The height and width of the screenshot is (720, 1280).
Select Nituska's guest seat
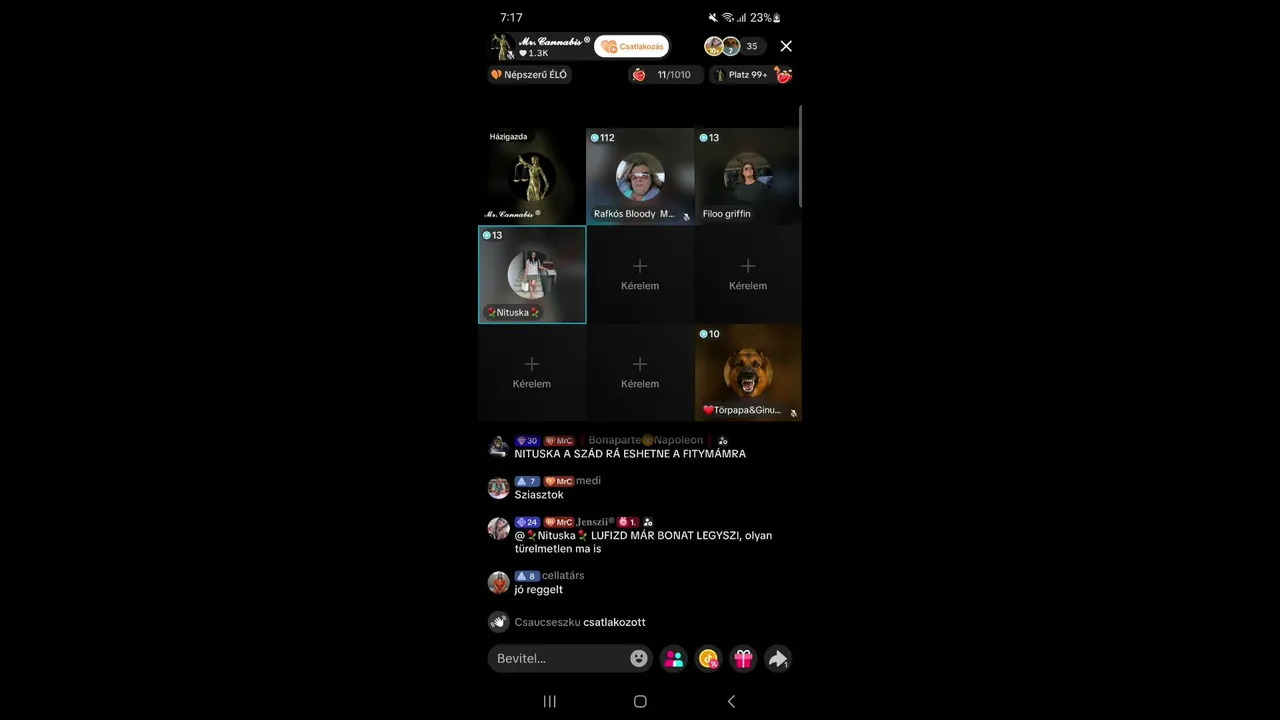pyautogui.click(x=532, y=275)
